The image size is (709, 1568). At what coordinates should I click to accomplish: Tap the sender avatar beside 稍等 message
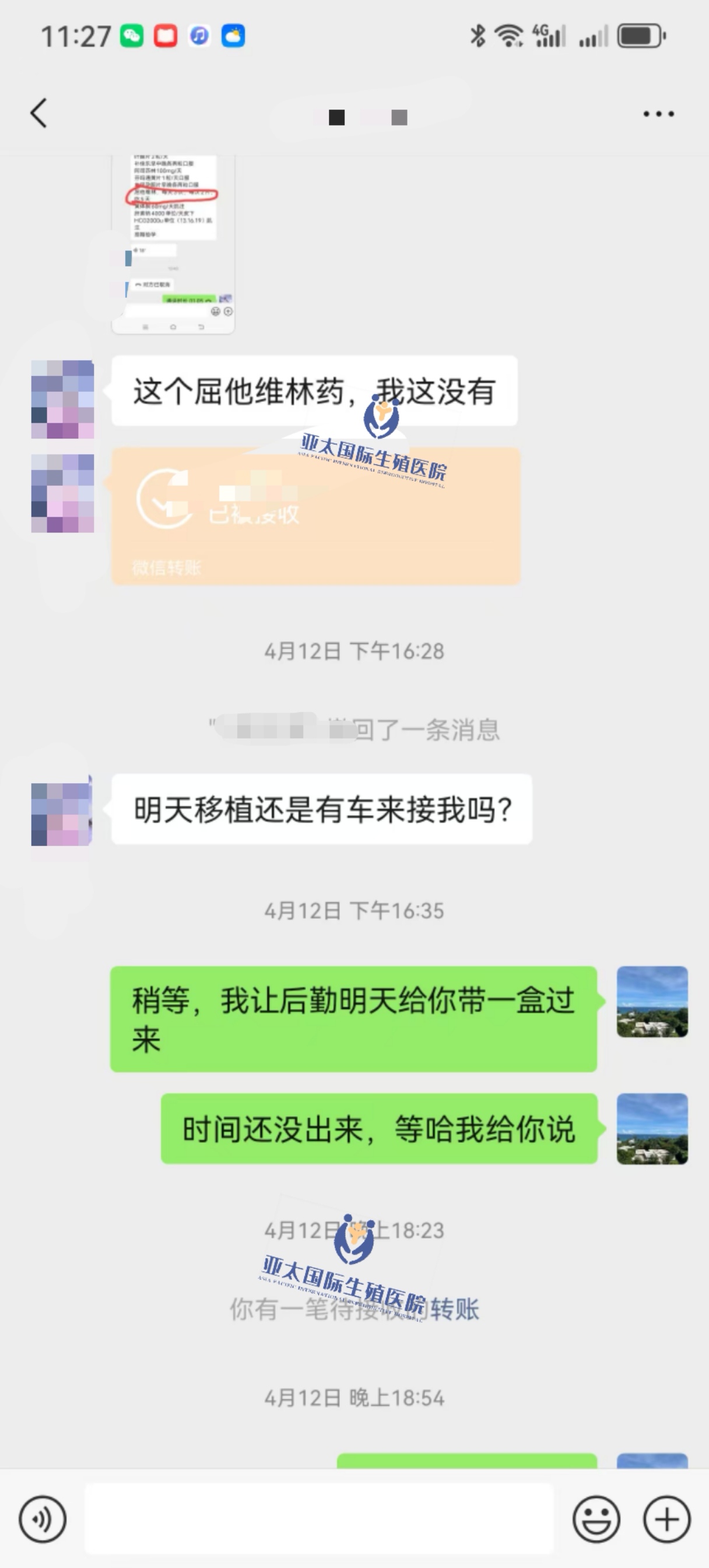click(x=652, y=1001)
